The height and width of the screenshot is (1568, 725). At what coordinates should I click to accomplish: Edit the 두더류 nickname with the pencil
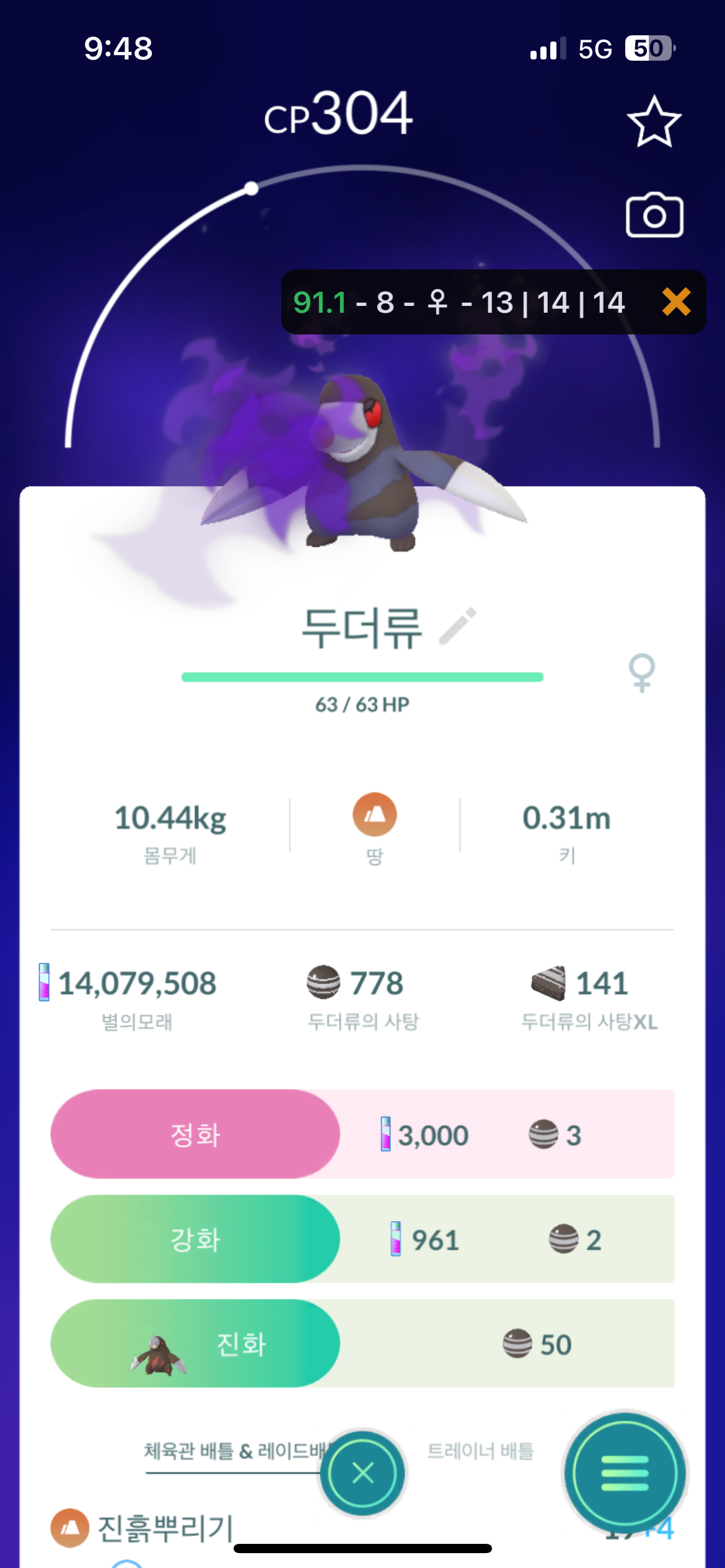point(458,626)
